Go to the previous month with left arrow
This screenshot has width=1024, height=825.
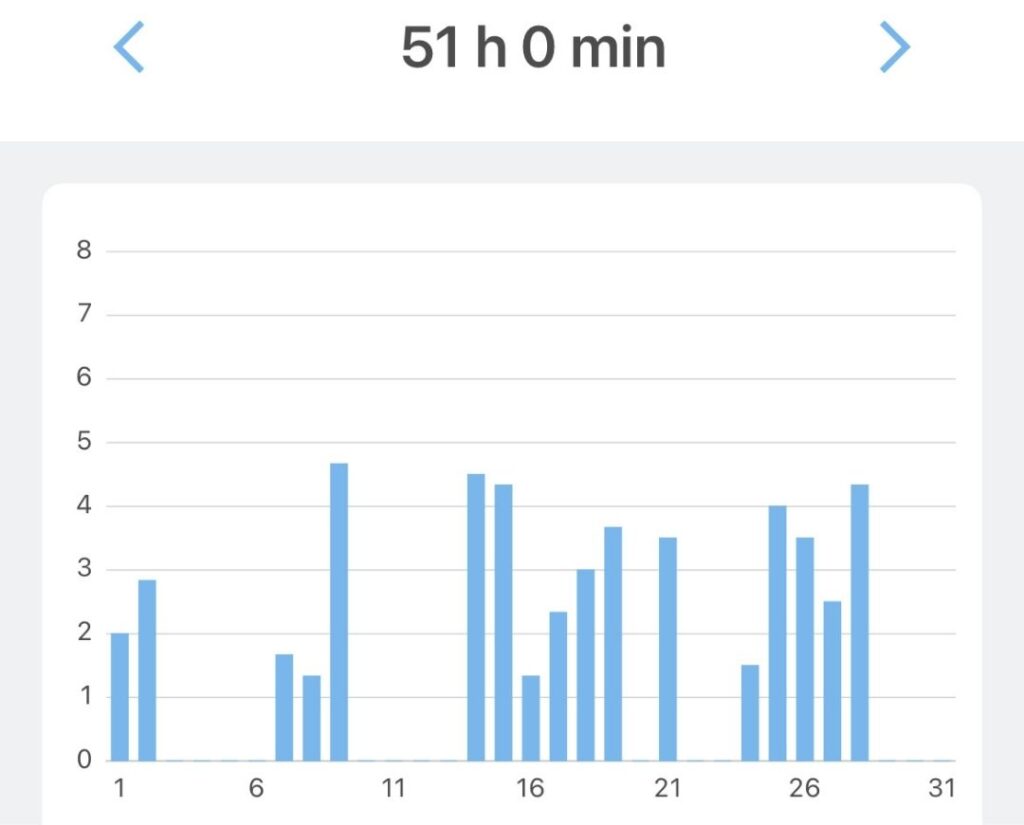(129, 48)
